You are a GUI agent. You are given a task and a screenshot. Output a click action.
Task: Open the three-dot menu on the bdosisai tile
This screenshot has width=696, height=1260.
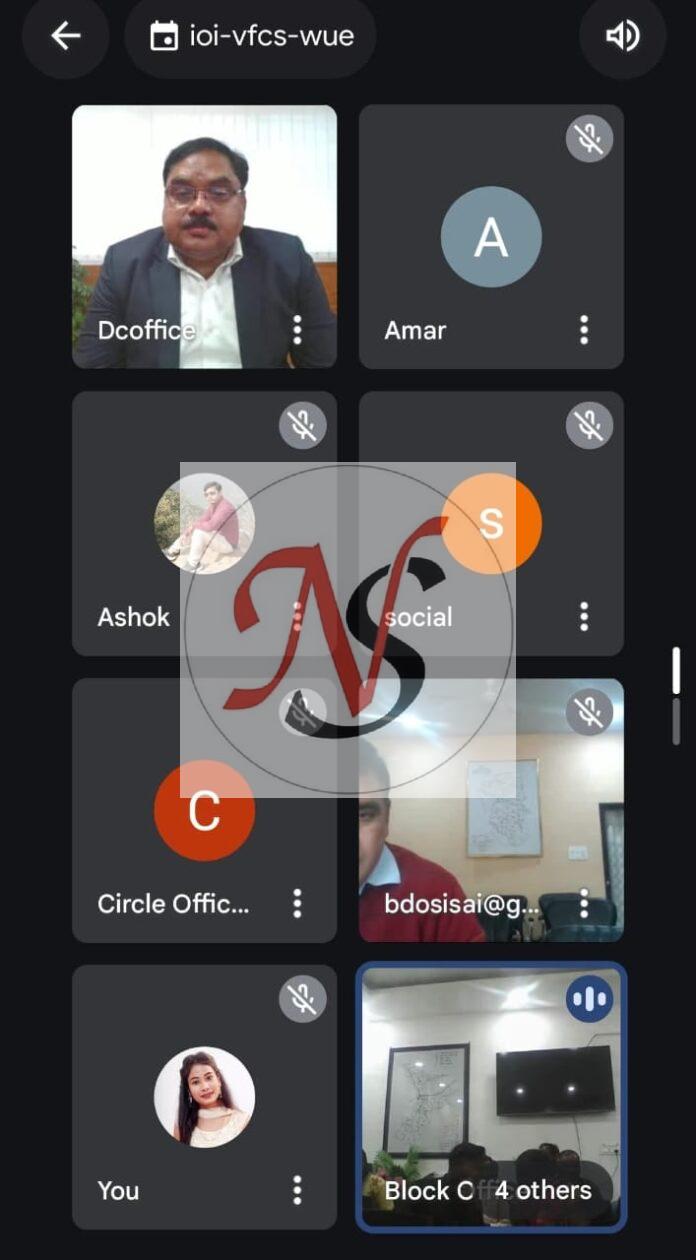(584, 903)
